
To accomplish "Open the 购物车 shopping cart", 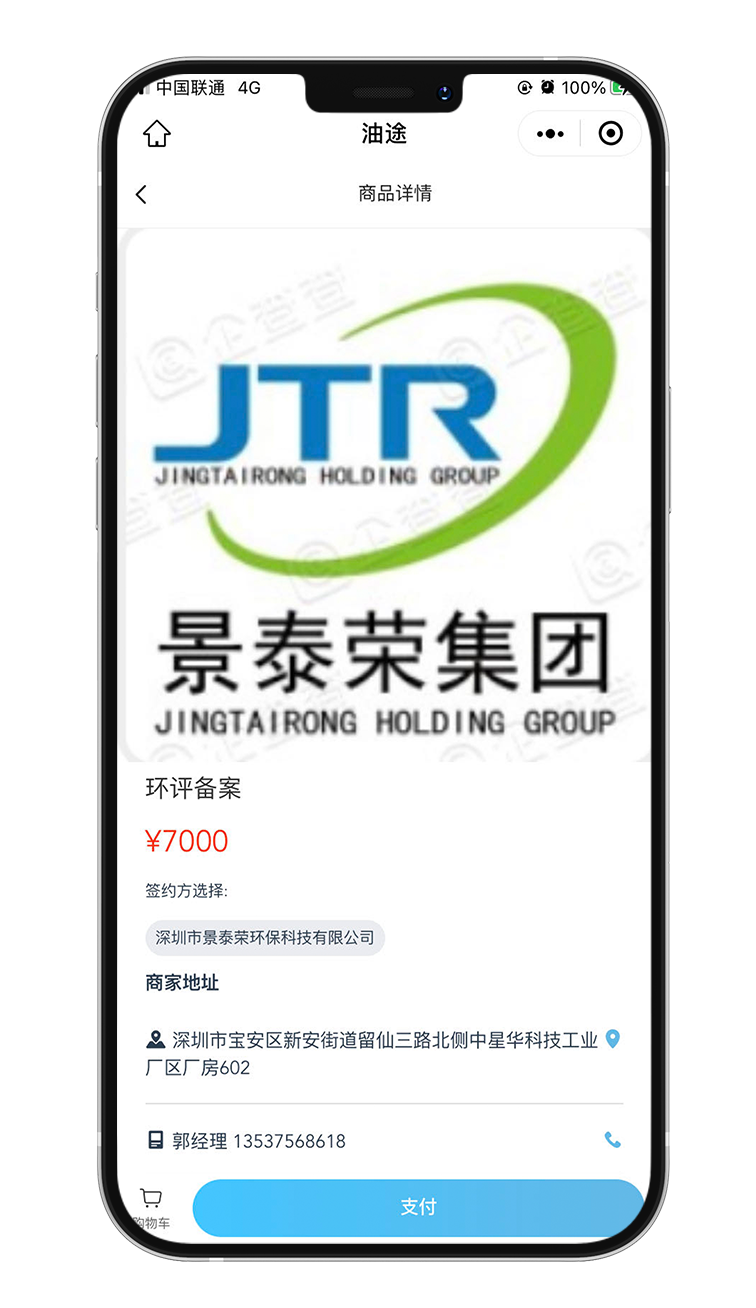I will coord(152,1207).
